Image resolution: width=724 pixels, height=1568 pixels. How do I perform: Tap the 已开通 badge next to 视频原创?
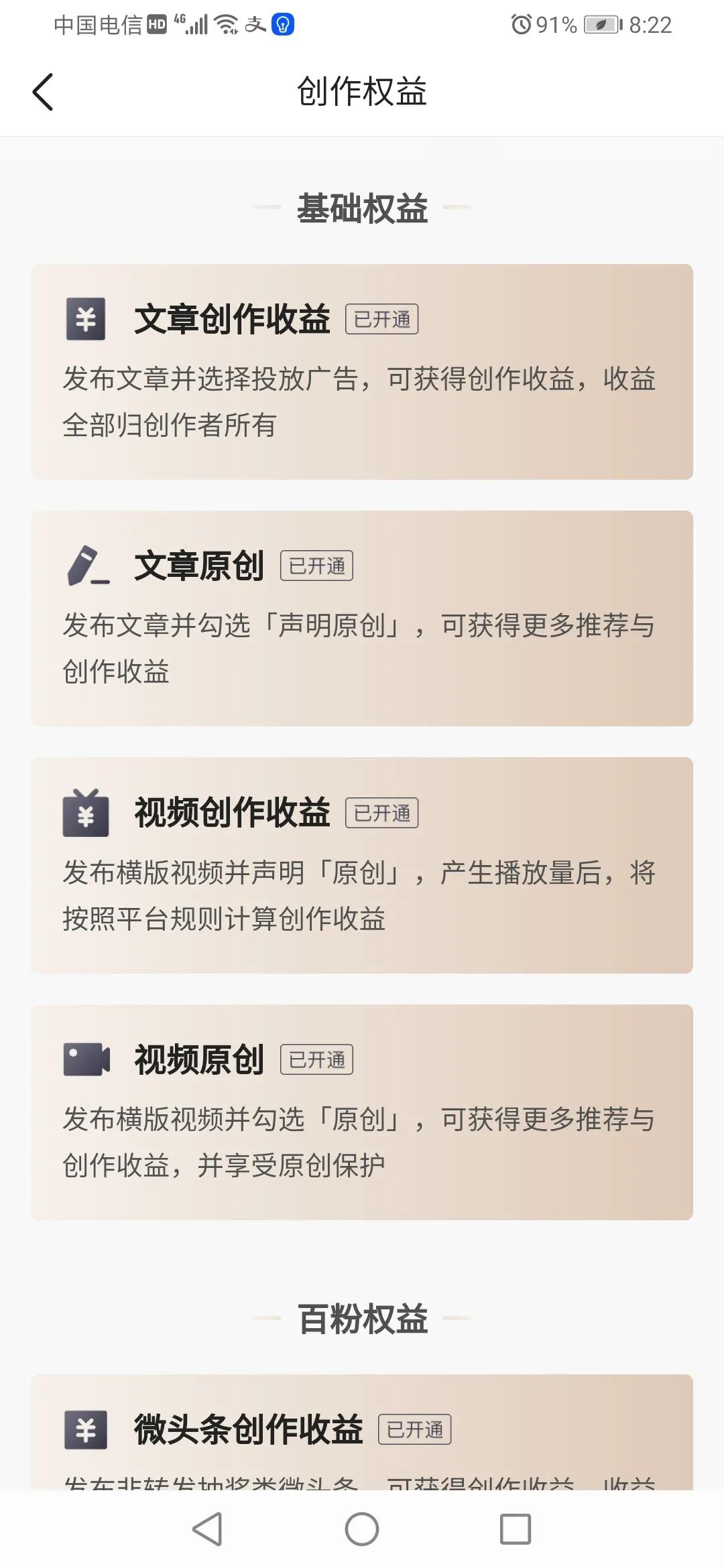tap(318, 1059)
